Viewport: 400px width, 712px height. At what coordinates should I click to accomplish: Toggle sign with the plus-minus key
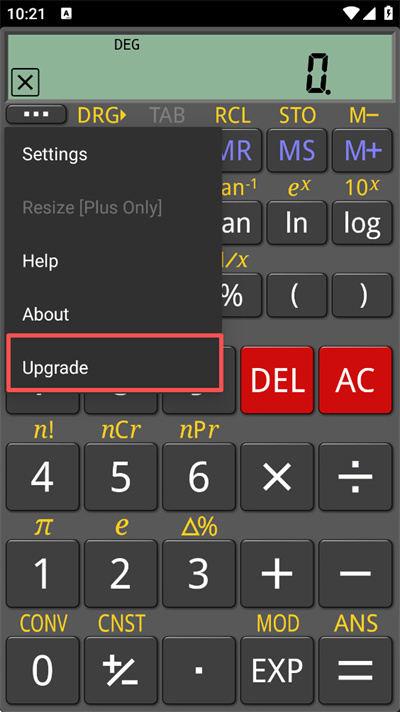121,670
